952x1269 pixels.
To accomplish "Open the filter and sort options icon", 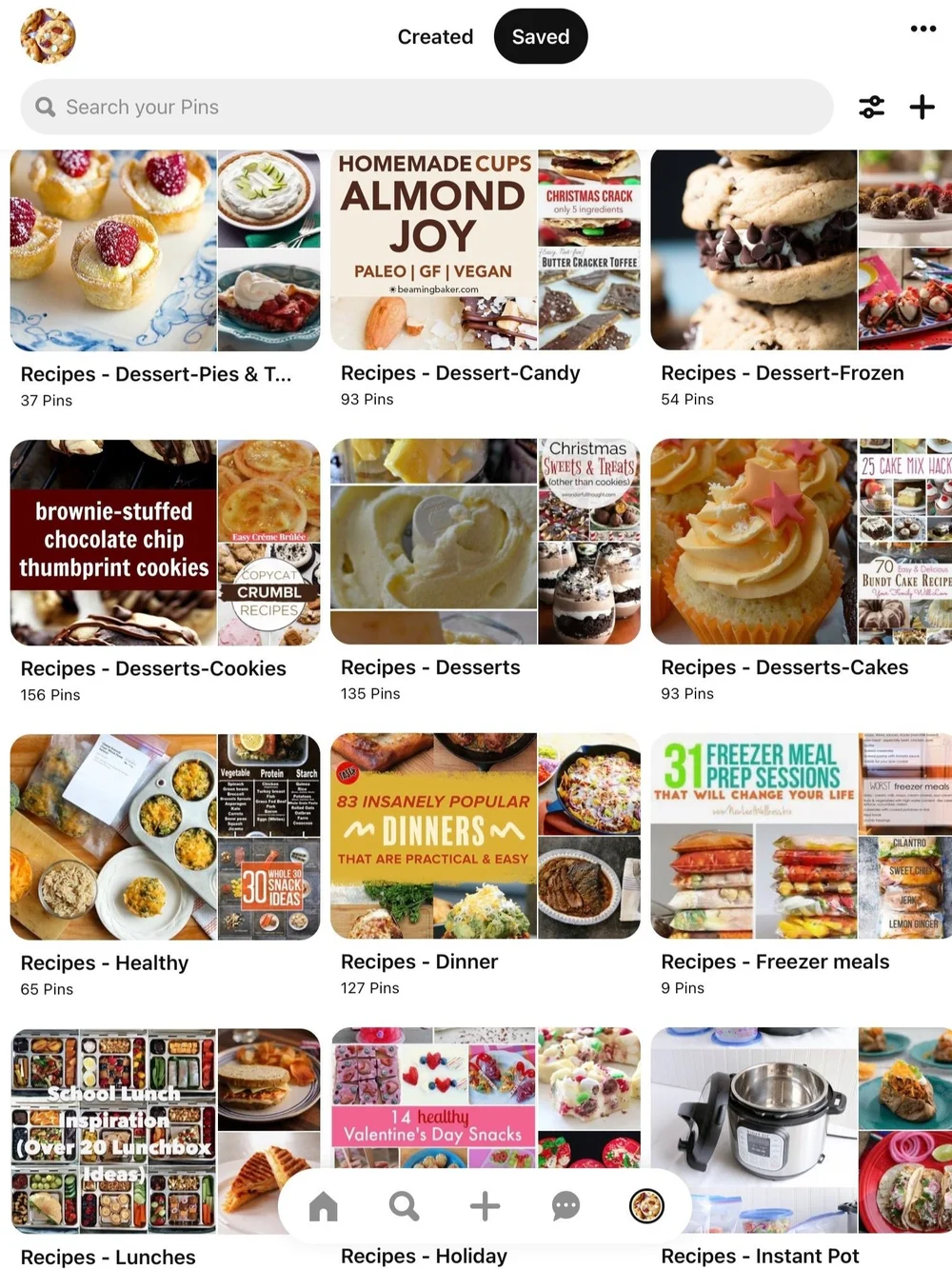I will point(871,107).
